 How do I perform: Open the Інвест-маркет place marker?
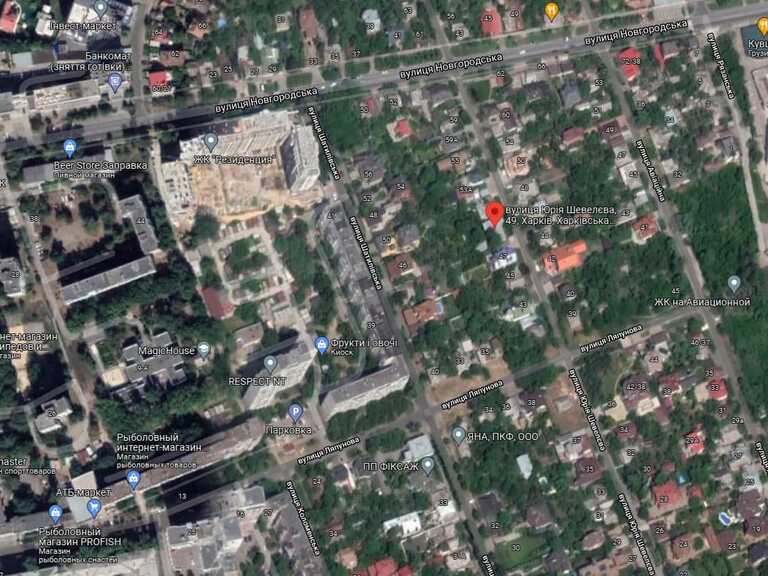pyautogui.click(x=100, y=9)
